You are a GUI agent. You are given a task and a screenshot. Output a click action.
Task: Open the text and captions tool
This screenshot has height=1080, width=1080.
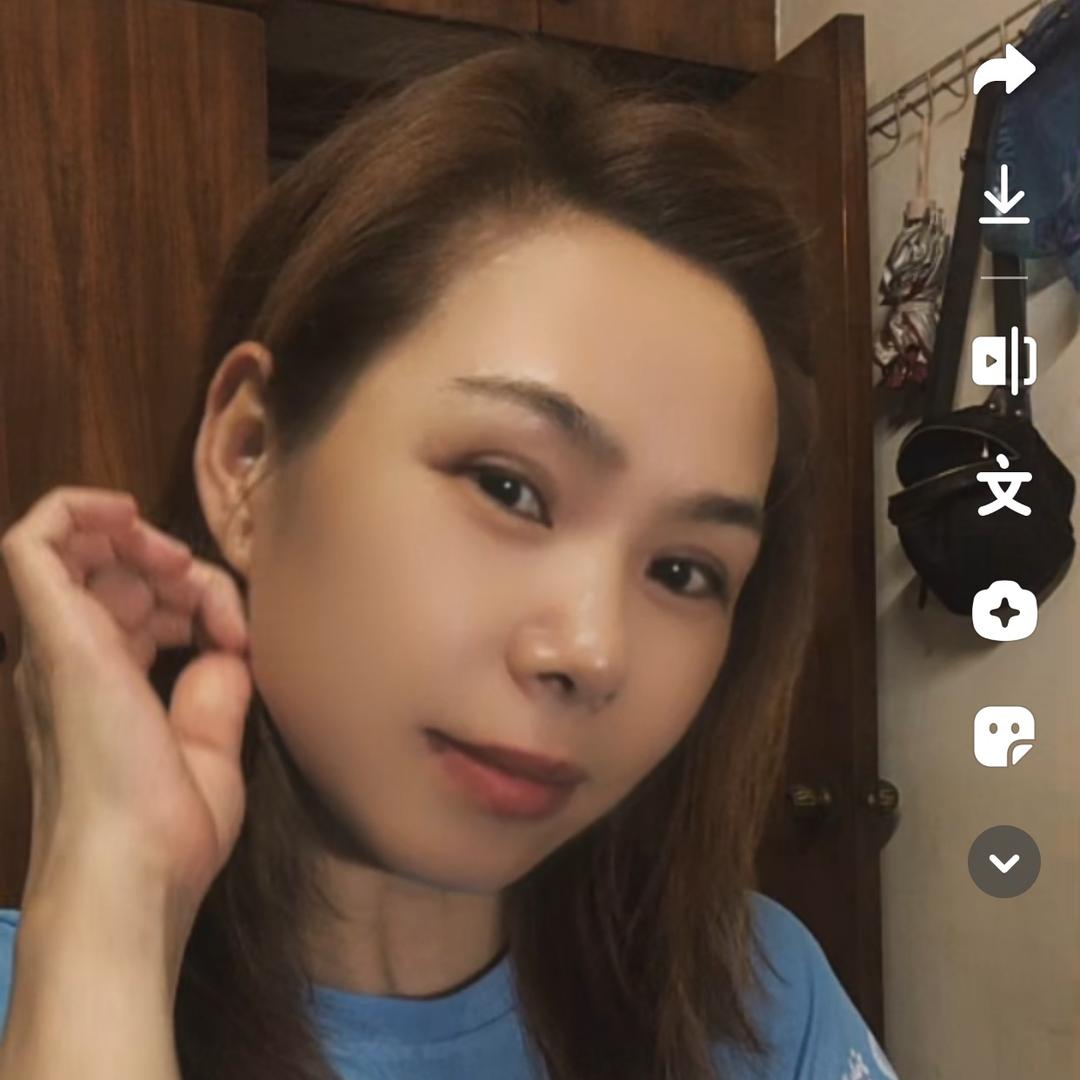tap(1004, 486)
